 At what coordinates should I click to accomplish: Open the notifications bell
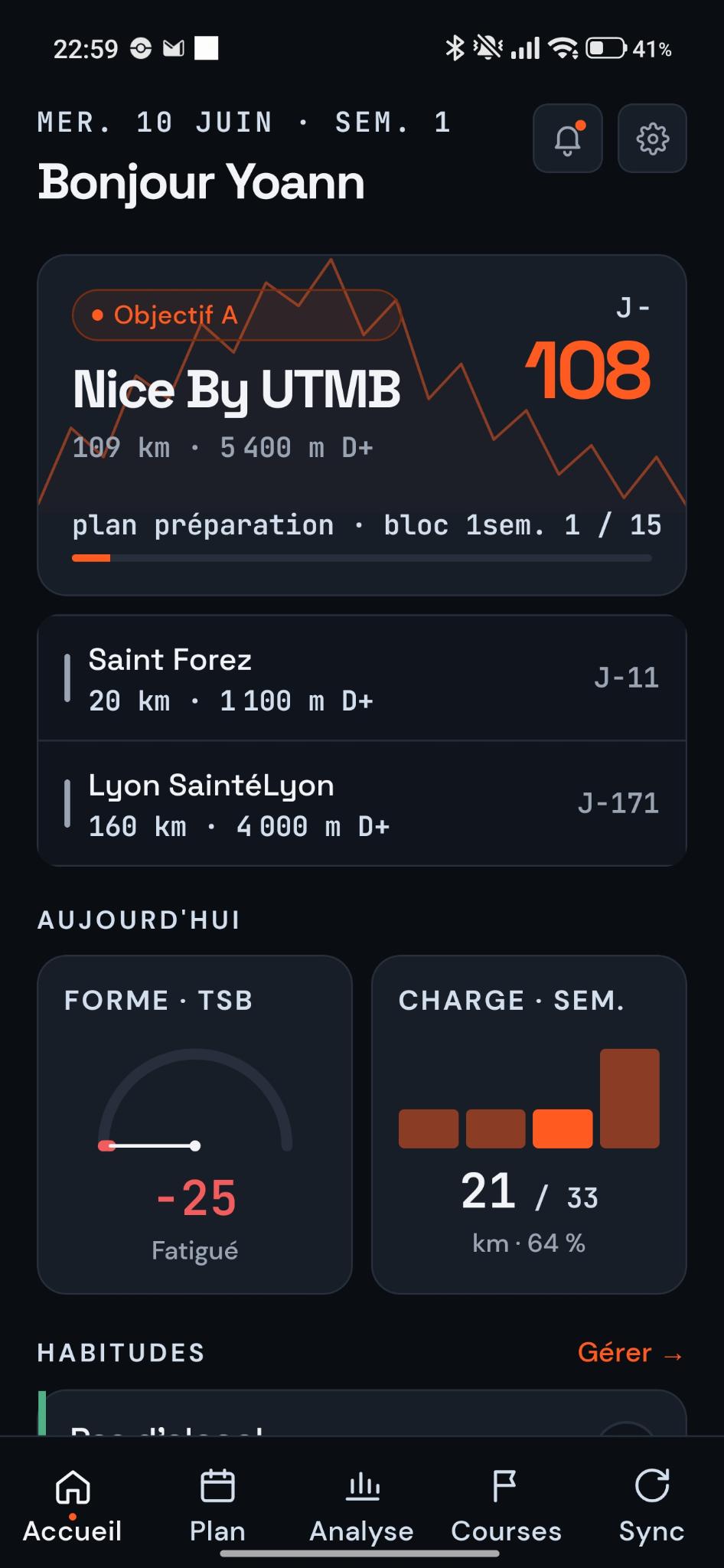567,139
